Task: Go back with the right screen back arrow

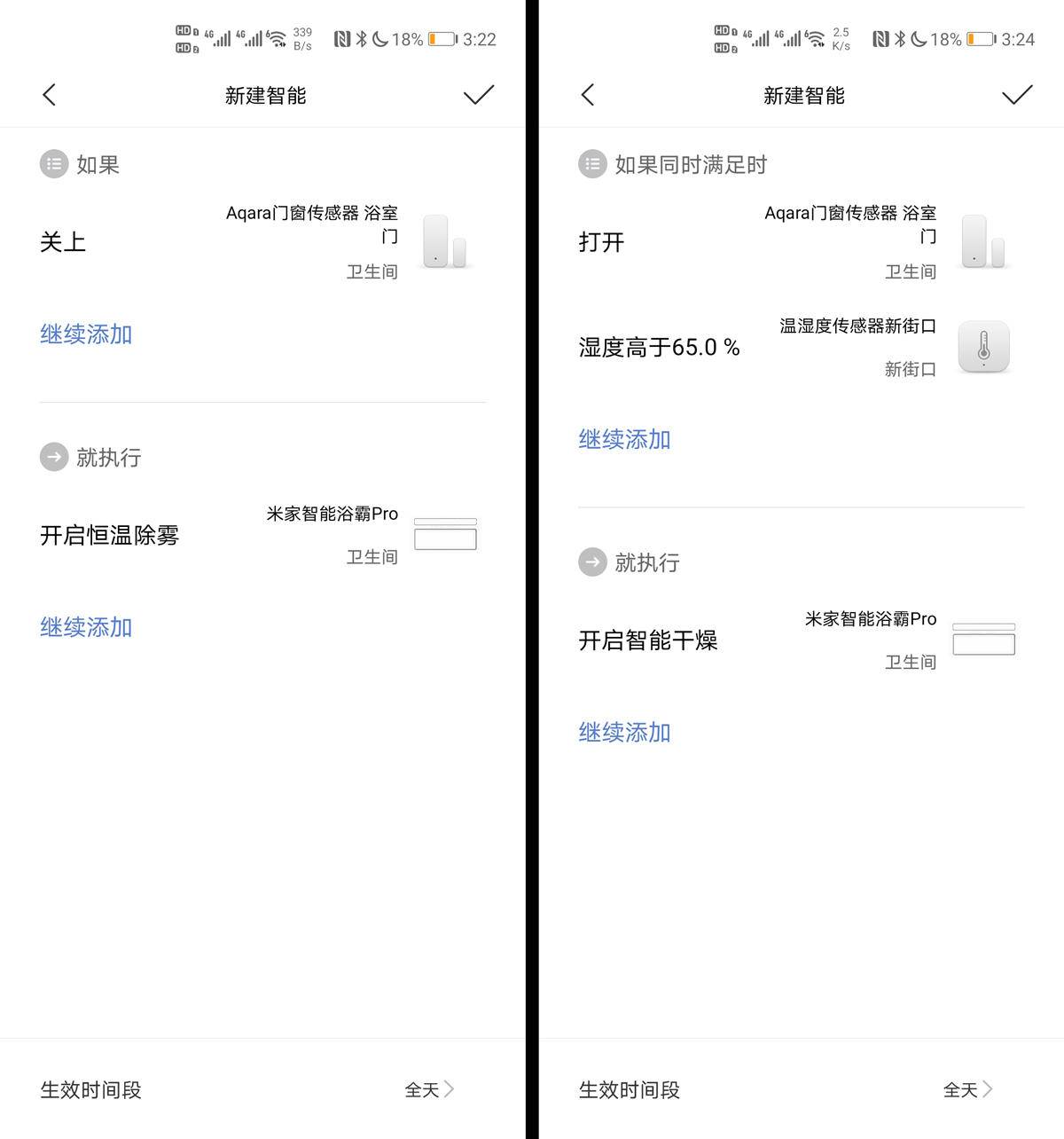Action: click(x=588, y=94)
